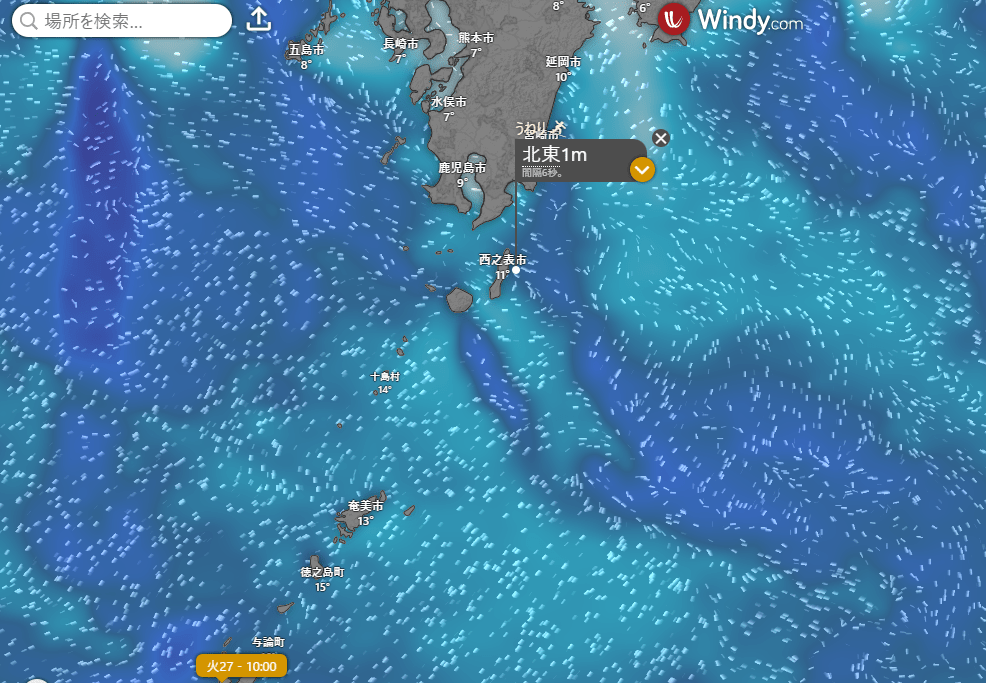Screen dimensions: 986x683
Task: Select the 徳之島町 label
Action: click(322, 572)
